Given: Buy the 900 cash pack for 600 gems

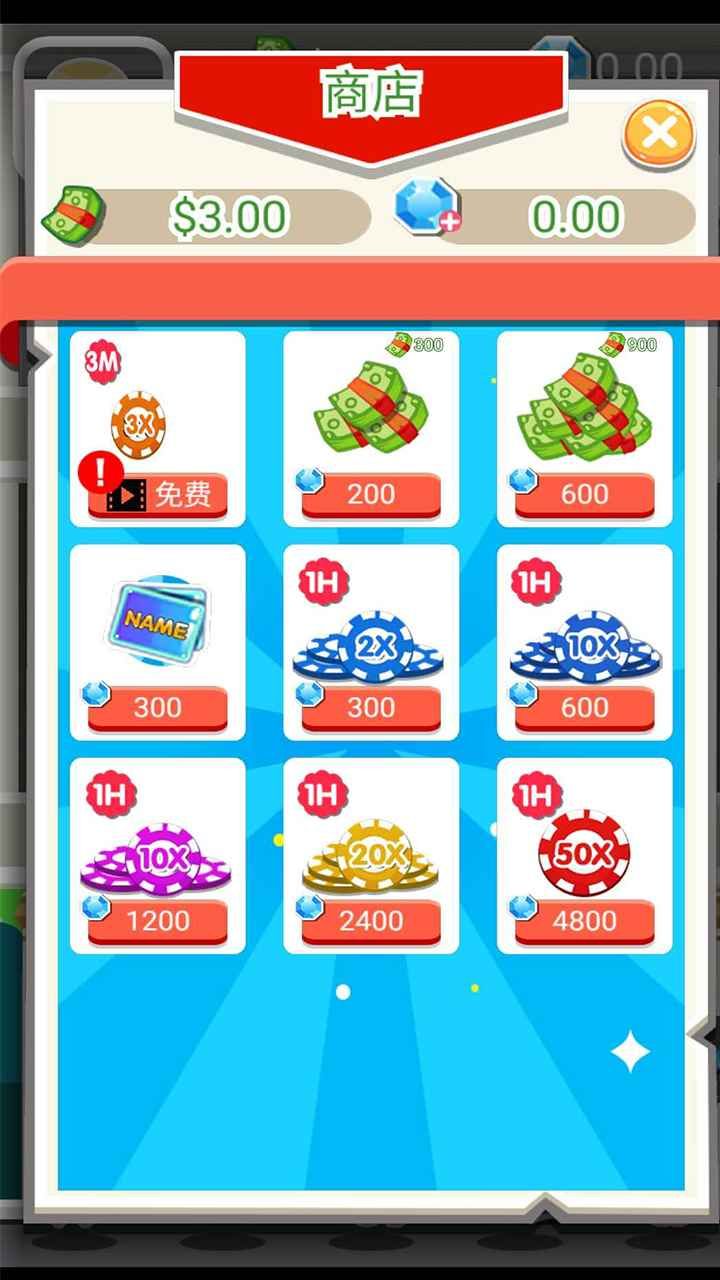Looking at the screenshot, I should click(x=585, y=494).
